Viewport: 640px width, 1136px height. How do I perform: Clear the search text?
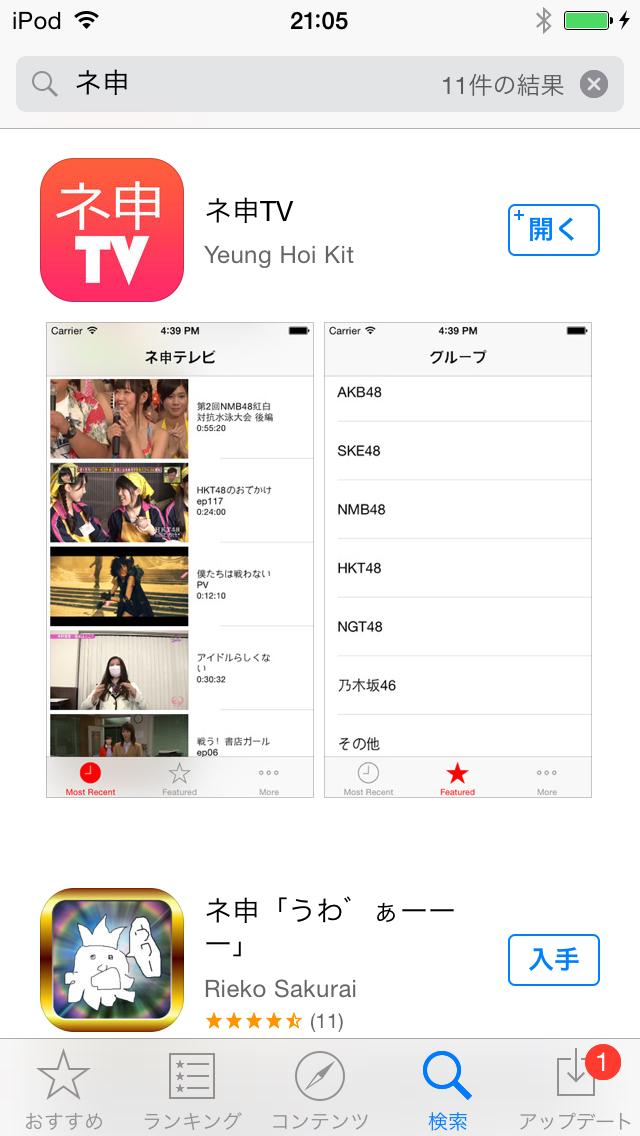(x=594, y=84)
